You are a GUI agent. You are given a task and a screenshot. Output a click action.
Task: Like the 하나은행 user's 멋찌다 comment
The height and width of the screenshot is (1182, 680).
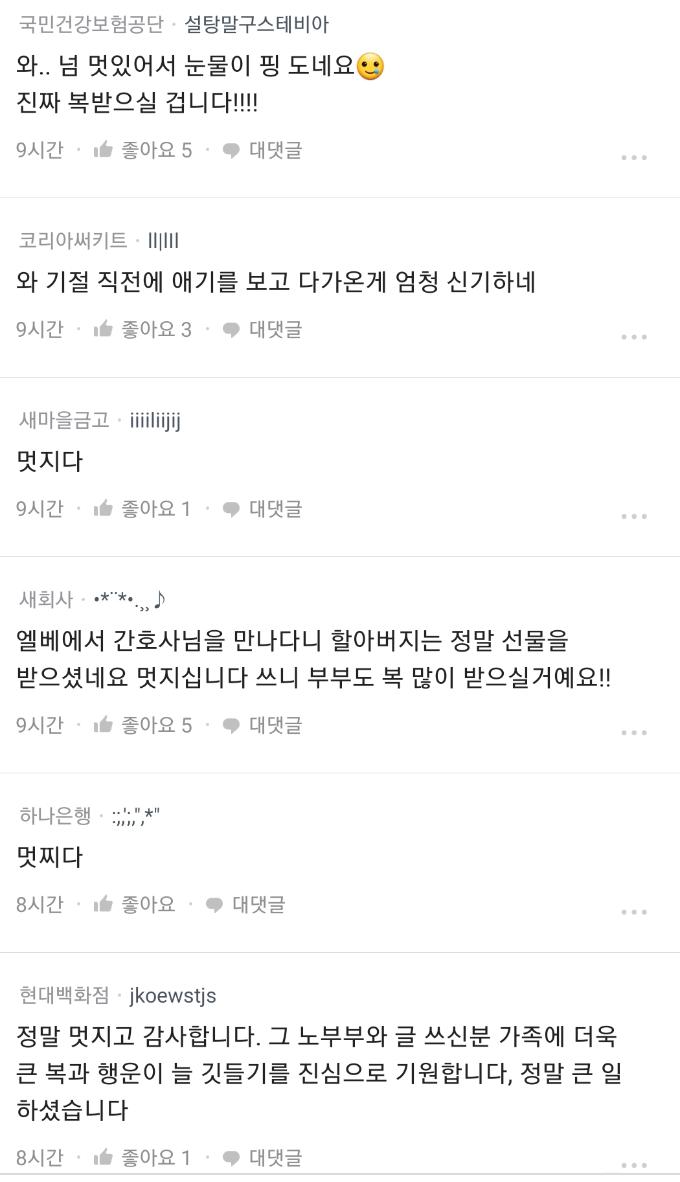pos(133,904)
